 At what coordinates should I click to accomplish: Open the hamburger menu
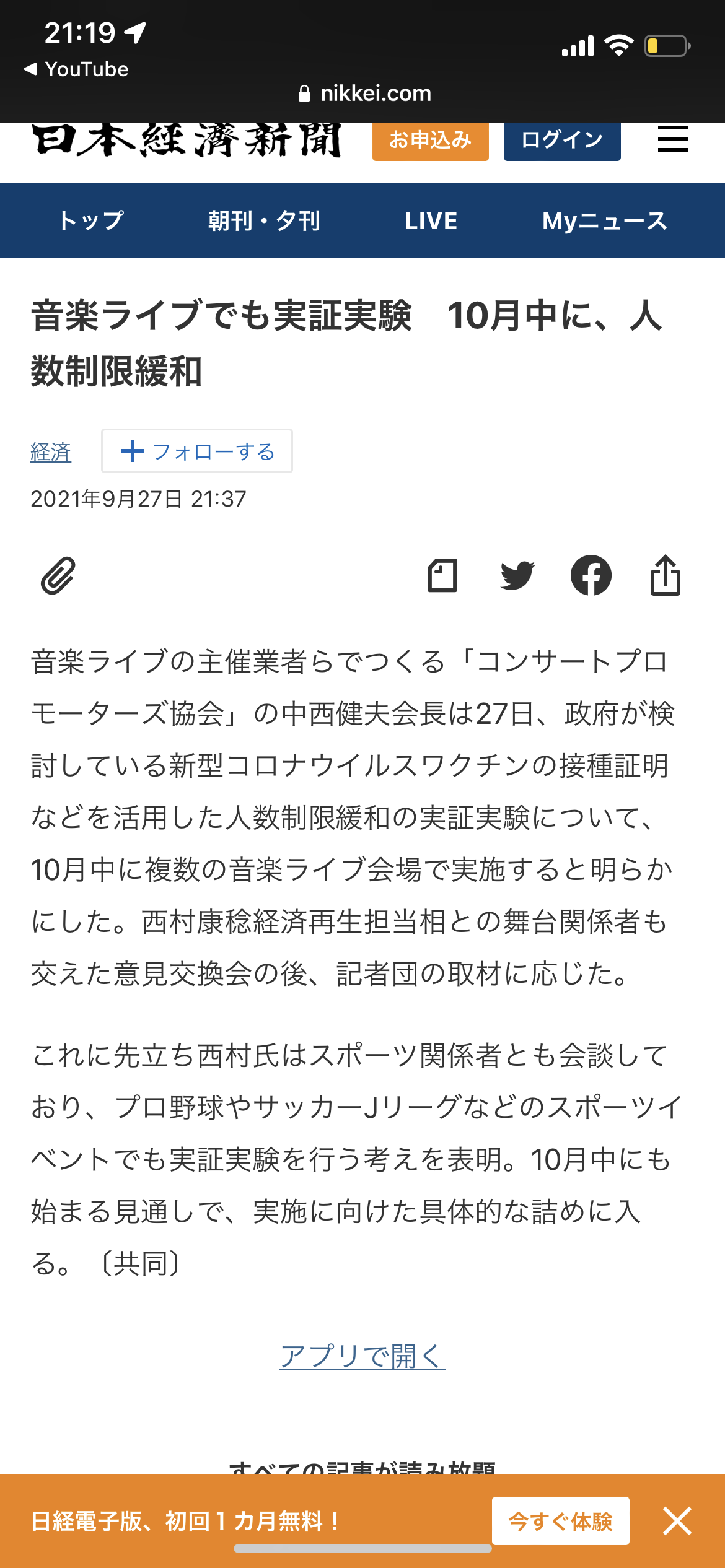tap(672, 138)
